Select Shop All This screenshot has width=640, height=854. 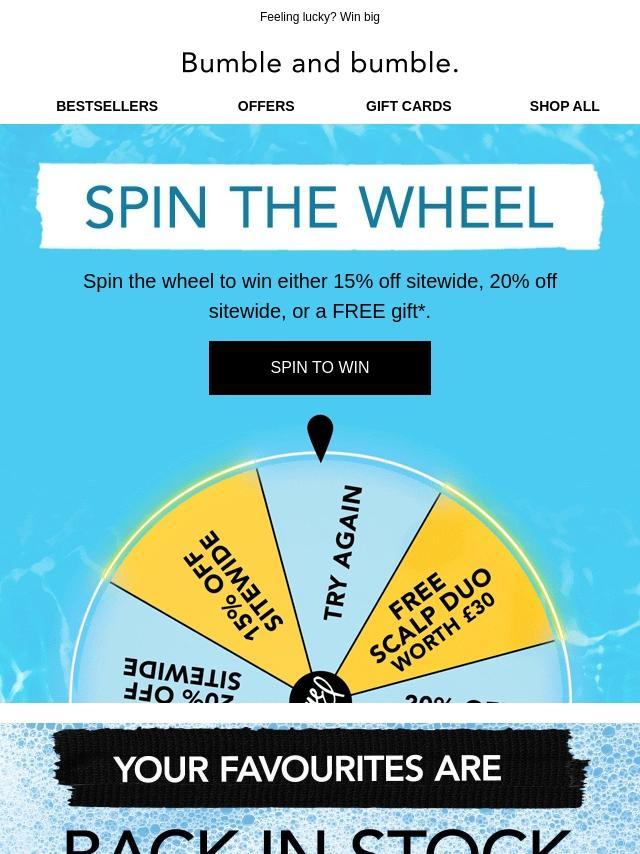(x=564, y=106)
